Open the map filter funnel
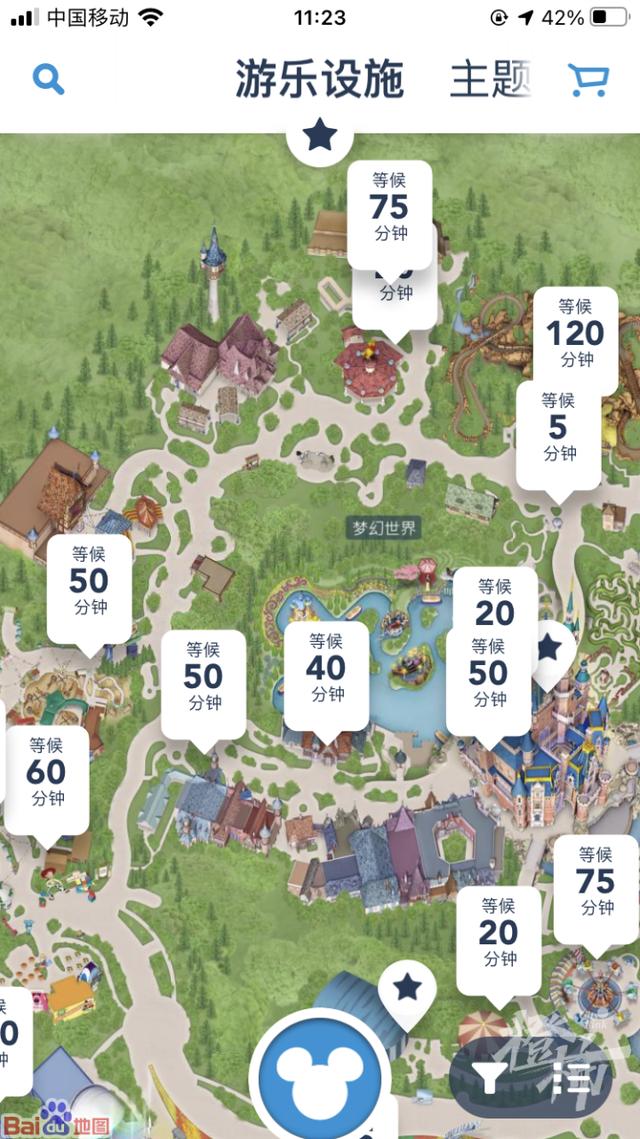 (489, 1077)
